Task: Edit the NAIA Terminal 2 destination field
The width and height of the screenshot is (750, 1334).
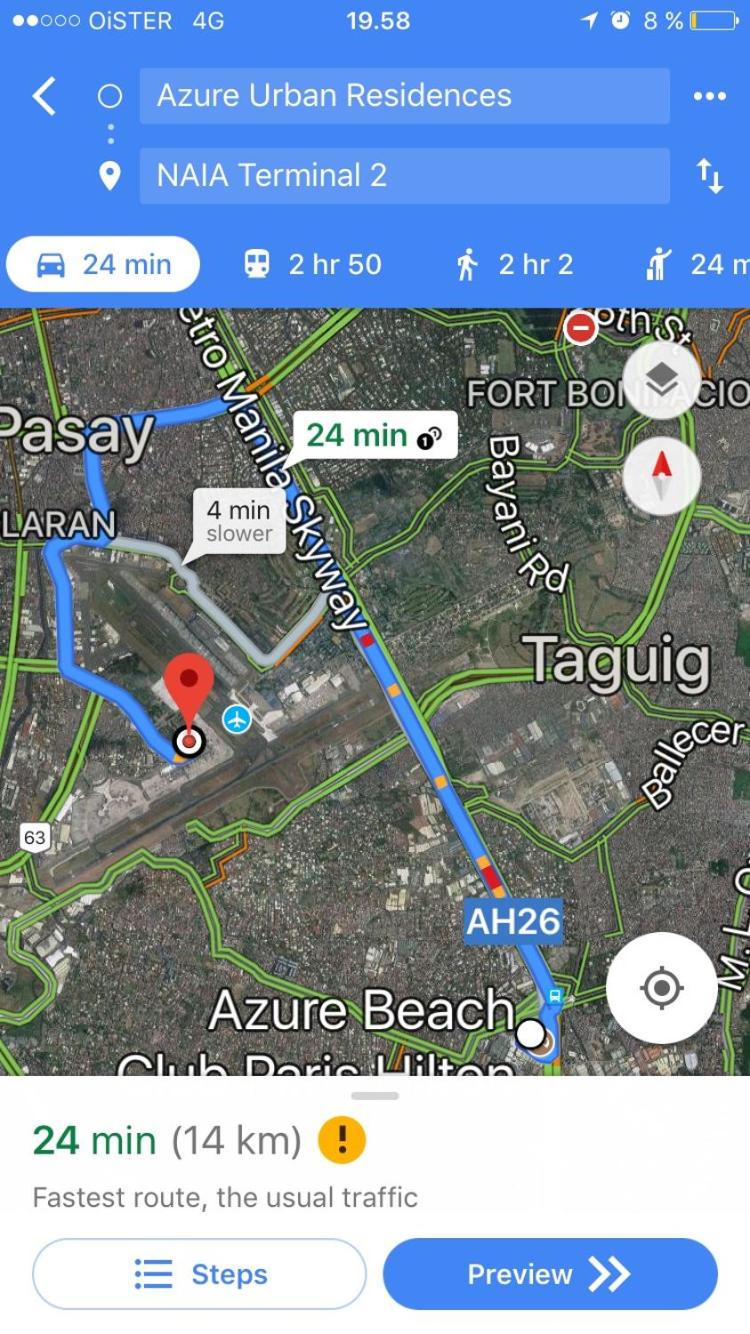Action: (x=404, y=176)
